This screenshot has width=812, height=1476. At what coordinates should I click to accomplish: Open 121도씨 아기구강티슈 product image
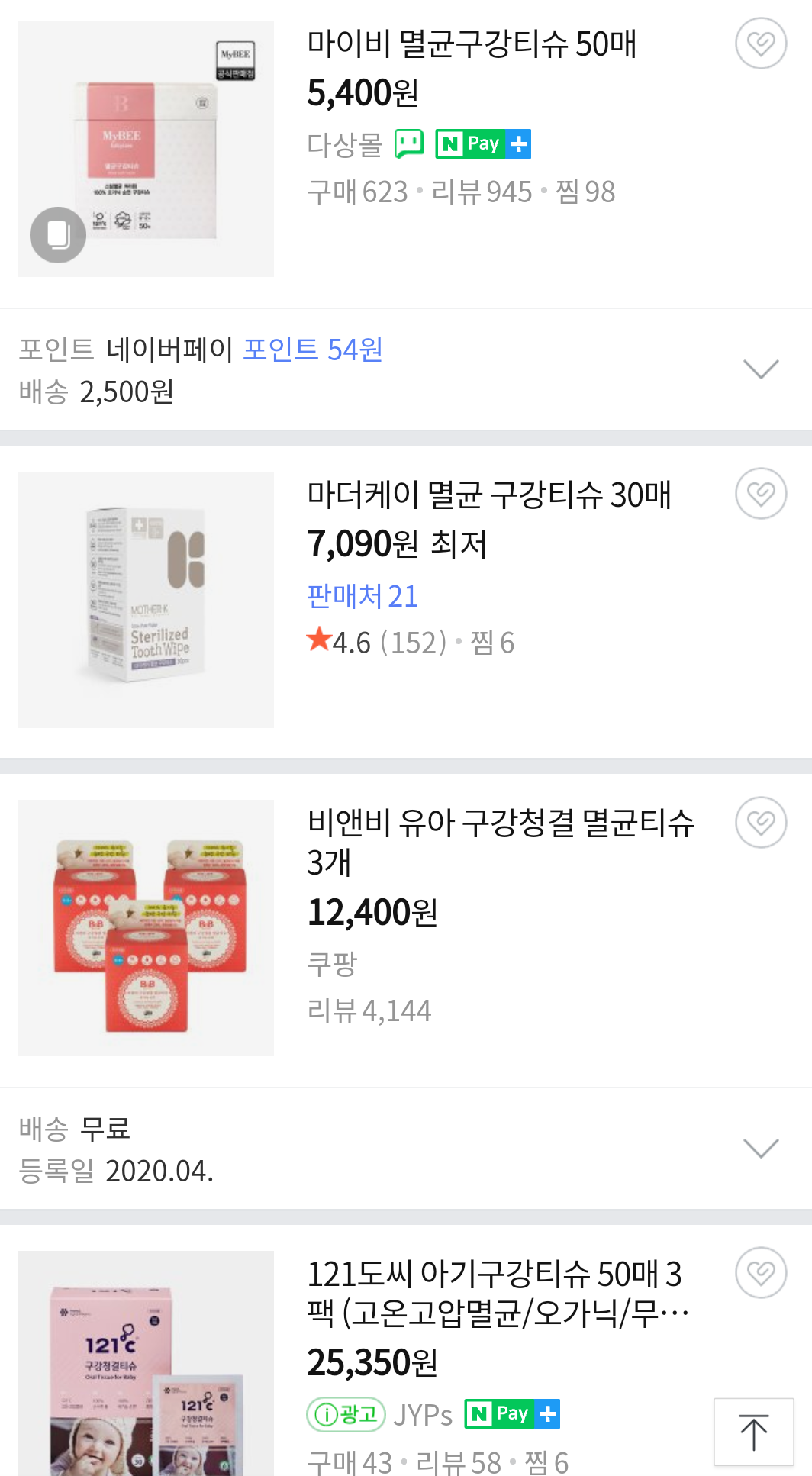tap(146, 1363)
